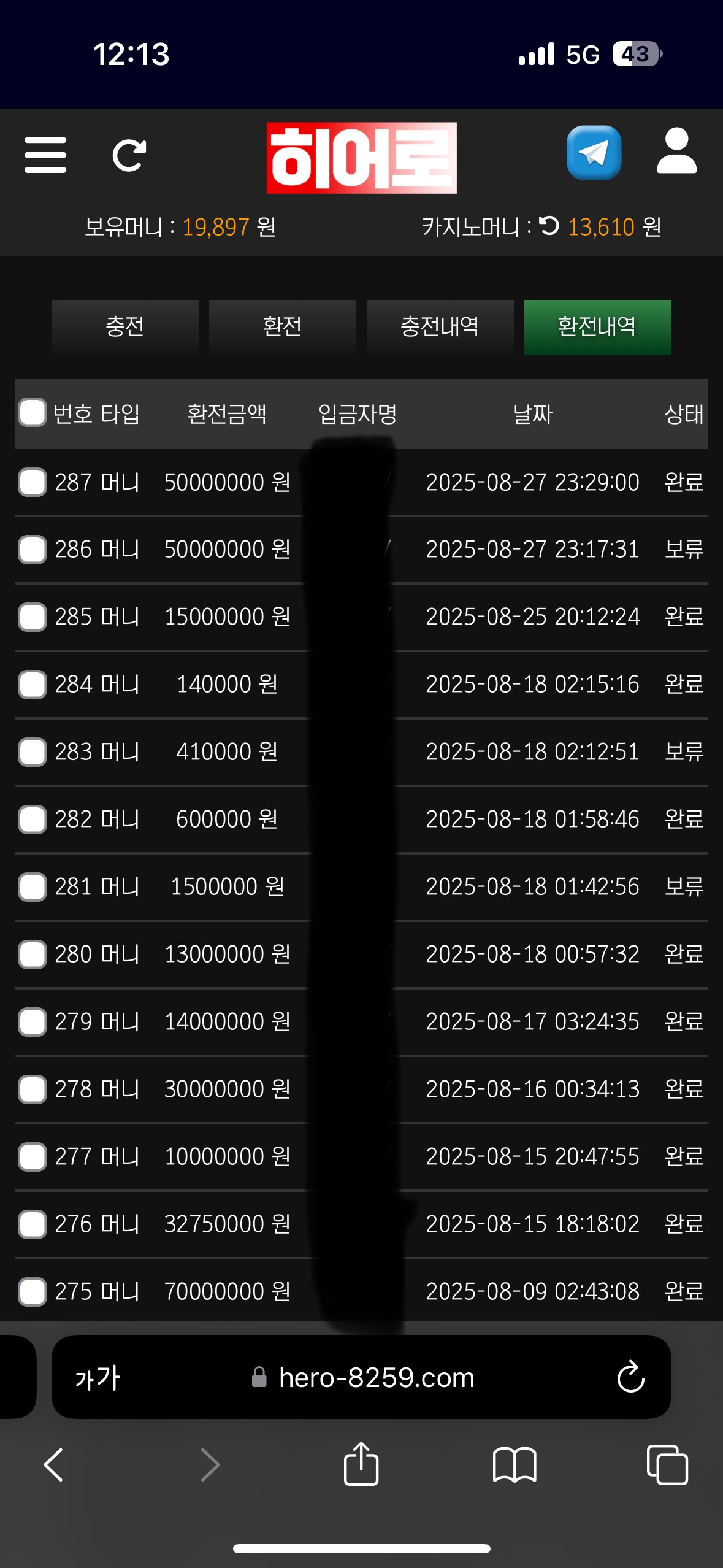Check the box for row 287
723x1568 pixels.
[33, 482]
